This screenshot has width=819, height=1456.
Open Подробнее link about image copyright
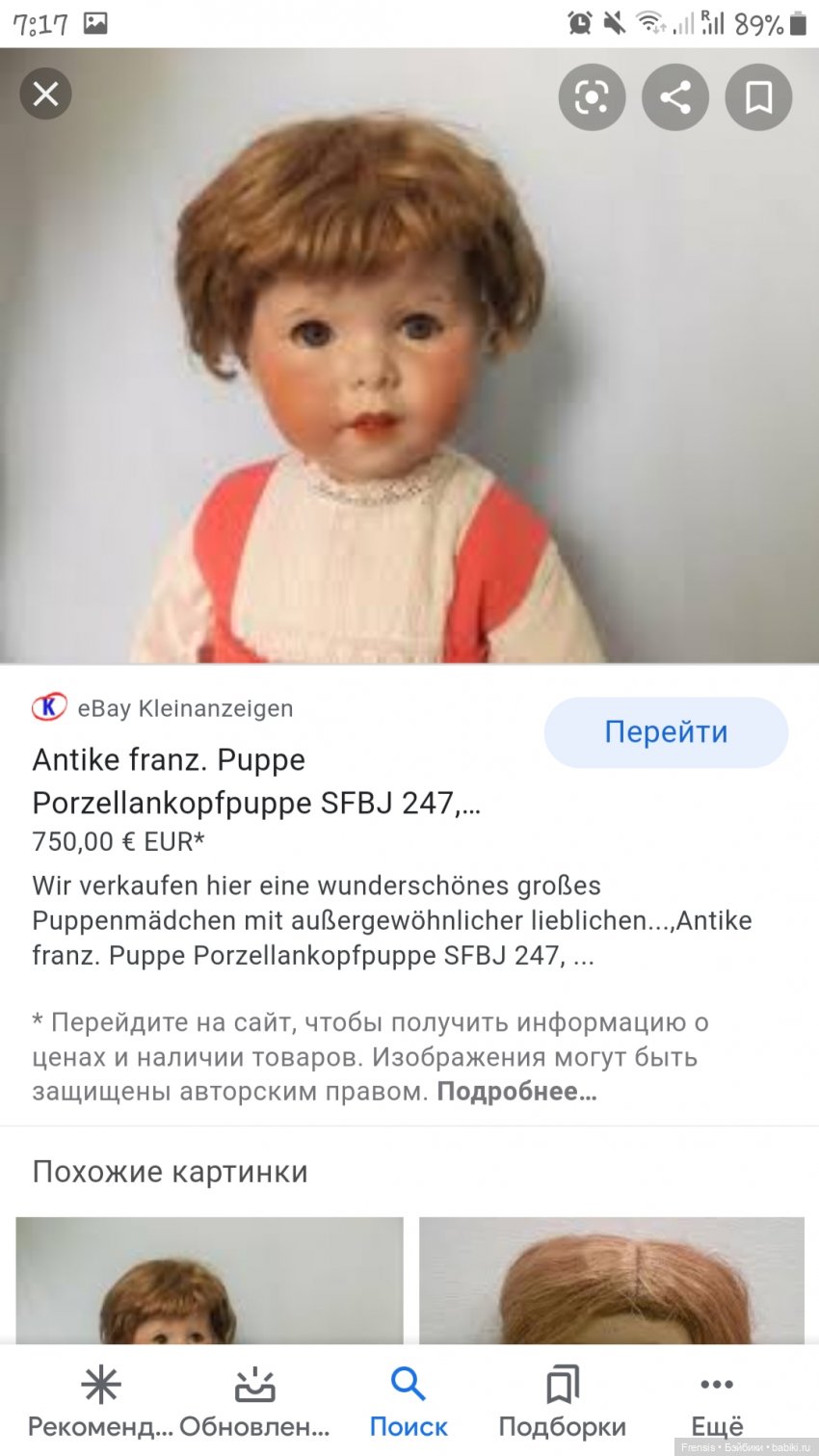pos(516,1092)
